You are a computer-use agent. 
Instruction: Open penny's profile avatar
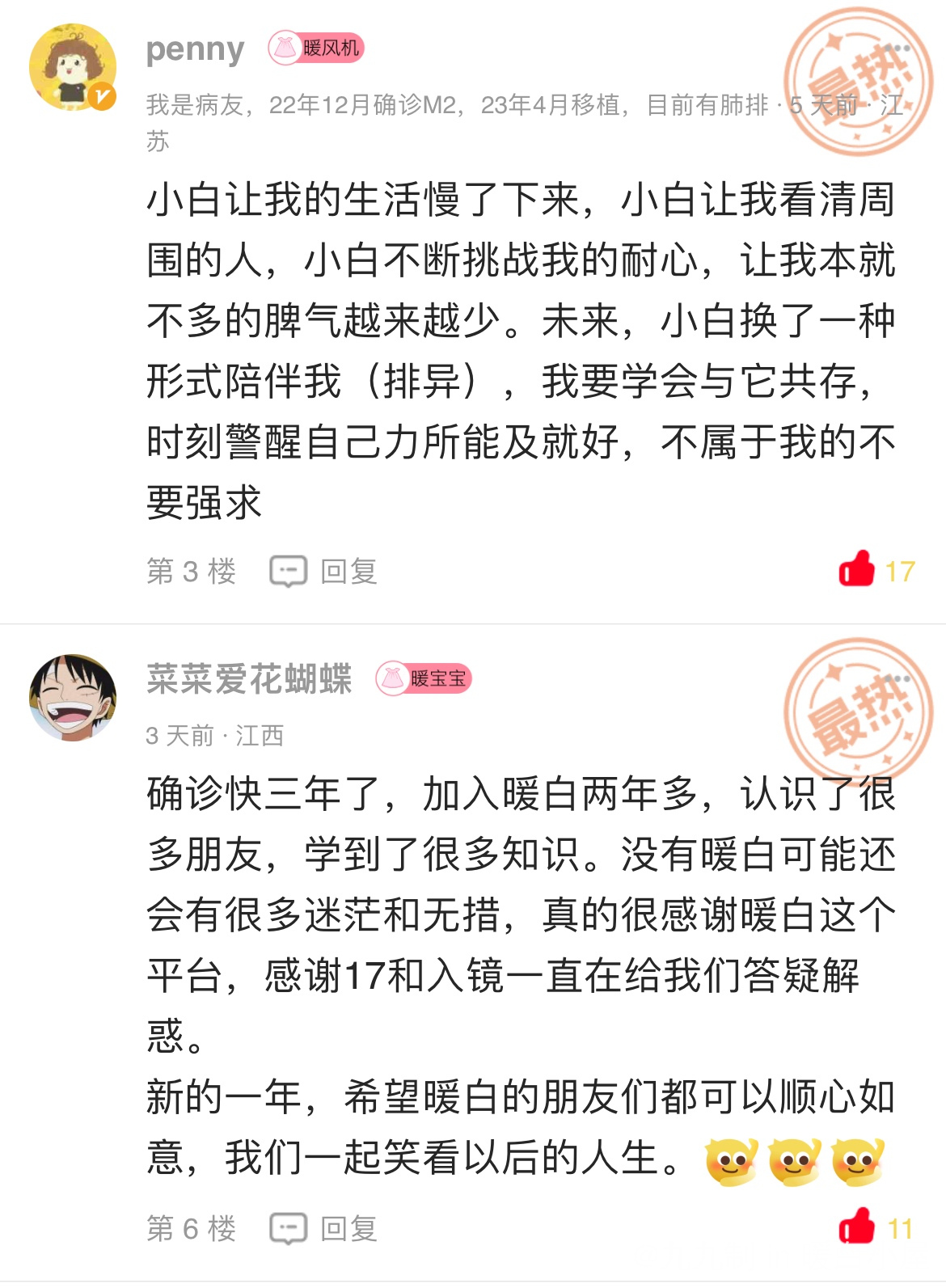(72, 66)
